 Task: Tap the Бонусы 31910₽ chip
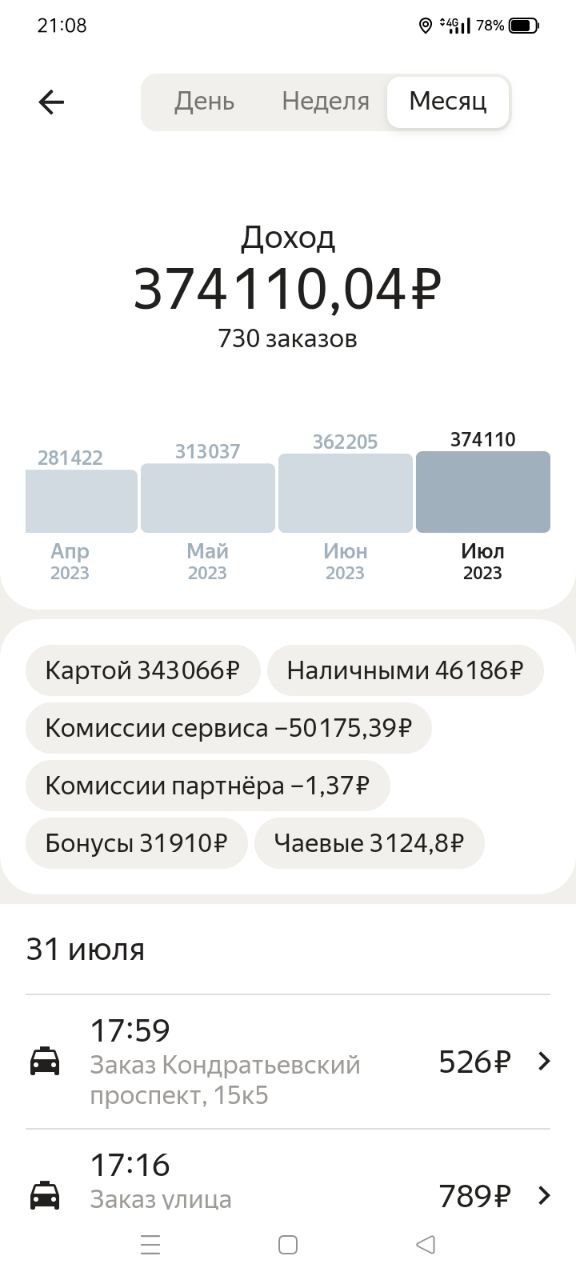click(136, 843)
